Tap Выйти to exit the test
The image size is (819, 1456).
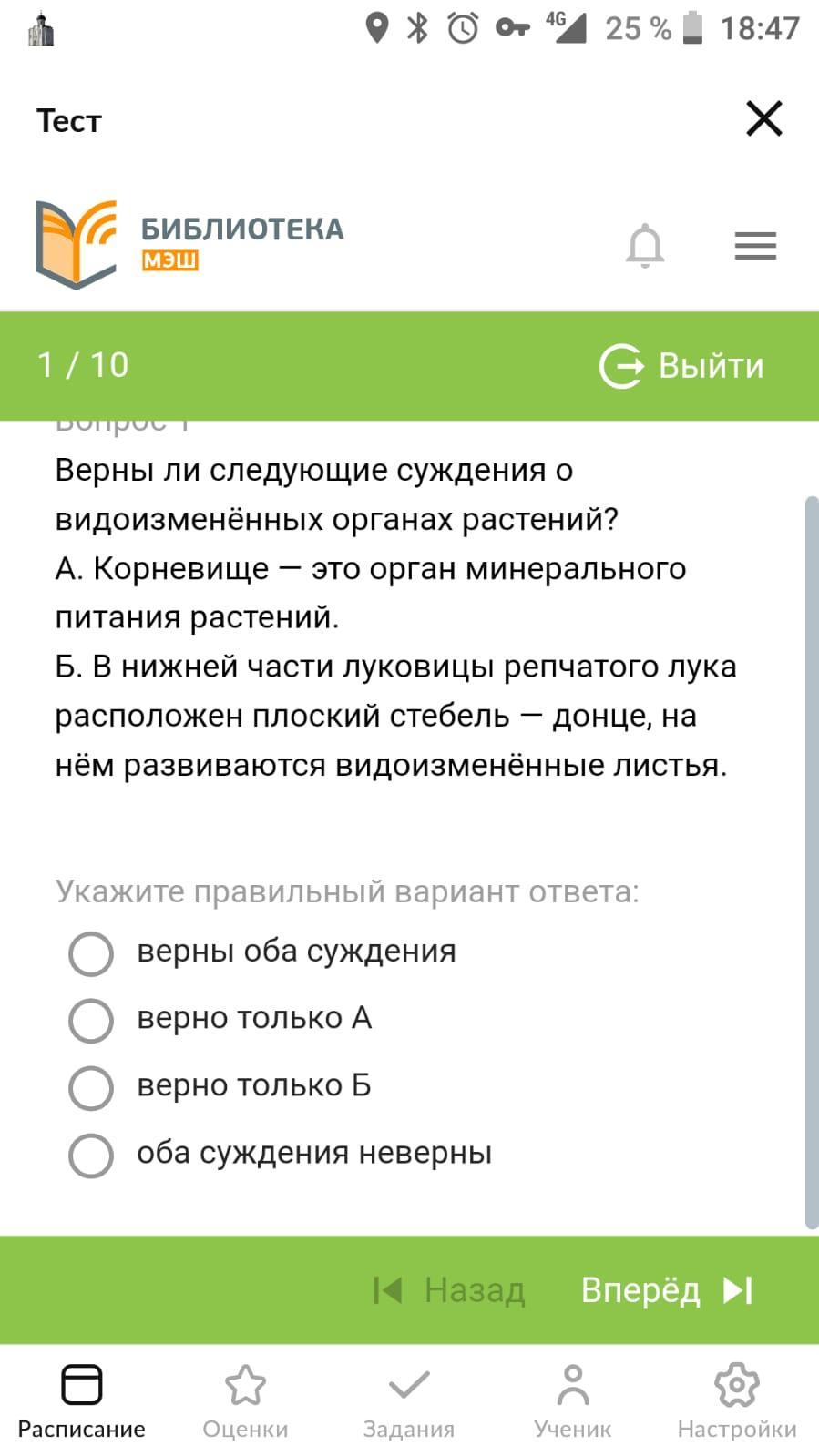coord(682,366)
